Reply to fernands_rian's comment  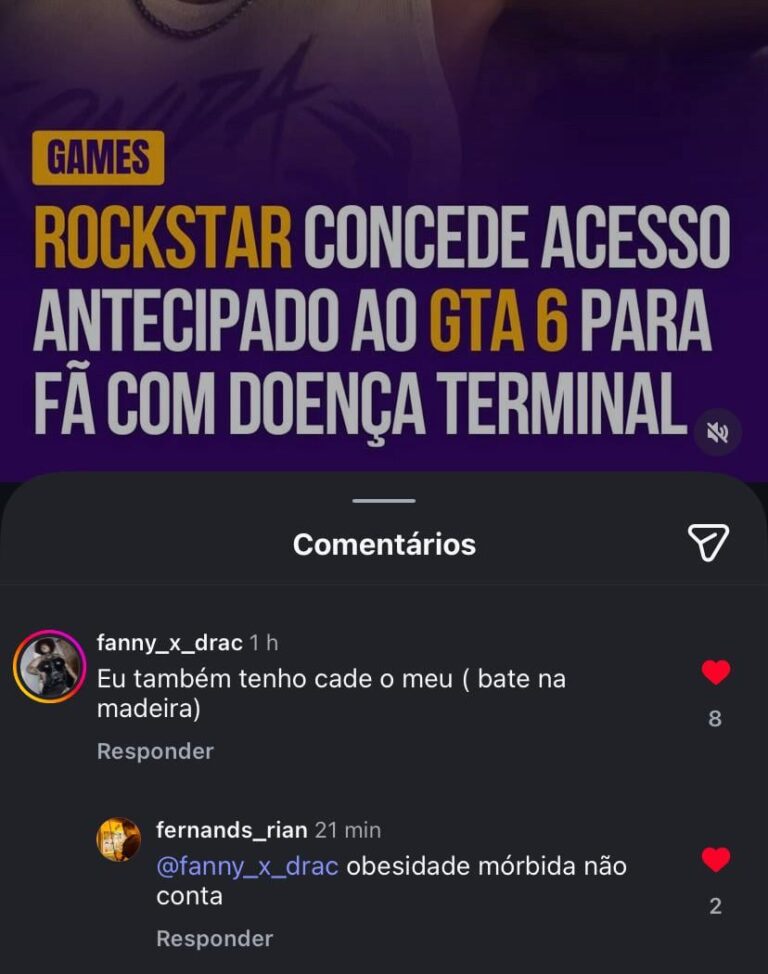214,938
